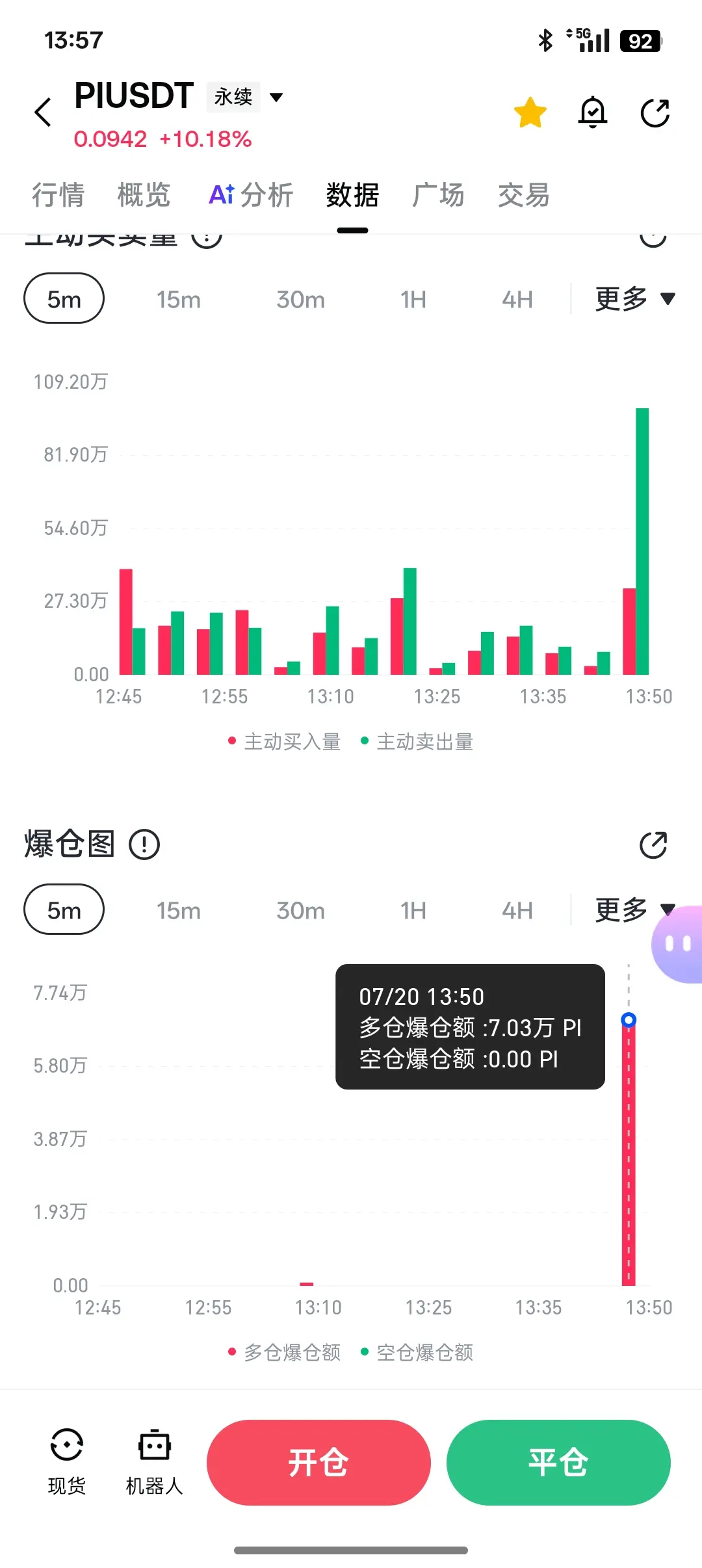702x1568 pixels.
Task: Select 30m interval for the 爆仓图 chart
Action: pos(300,911)
